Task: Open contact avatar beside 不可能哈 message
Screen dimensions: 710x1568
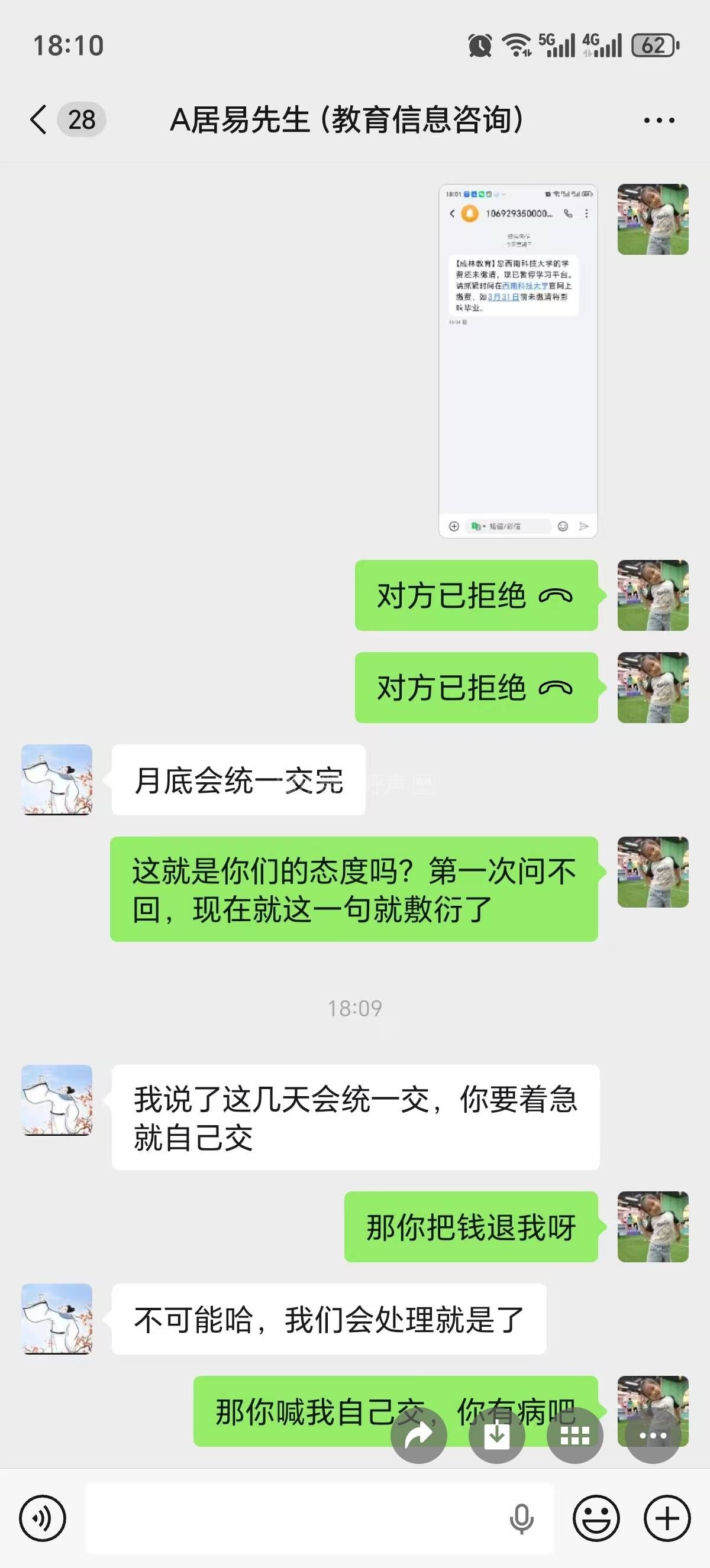Action: [57, 1319]
